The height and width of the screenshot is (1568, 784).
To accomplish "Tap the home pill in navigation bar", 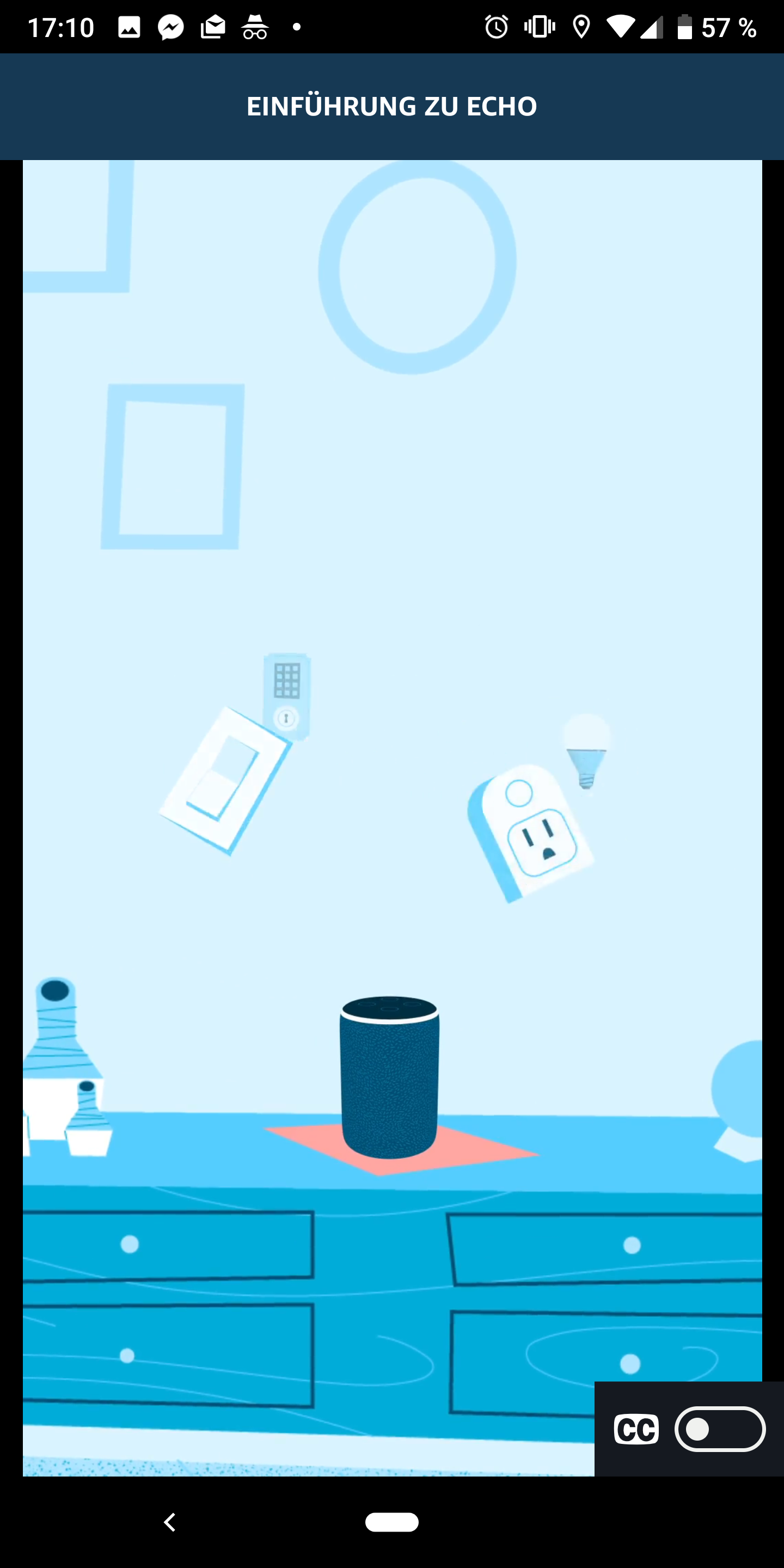I will pyautogui.click(x=391, y=1522).
